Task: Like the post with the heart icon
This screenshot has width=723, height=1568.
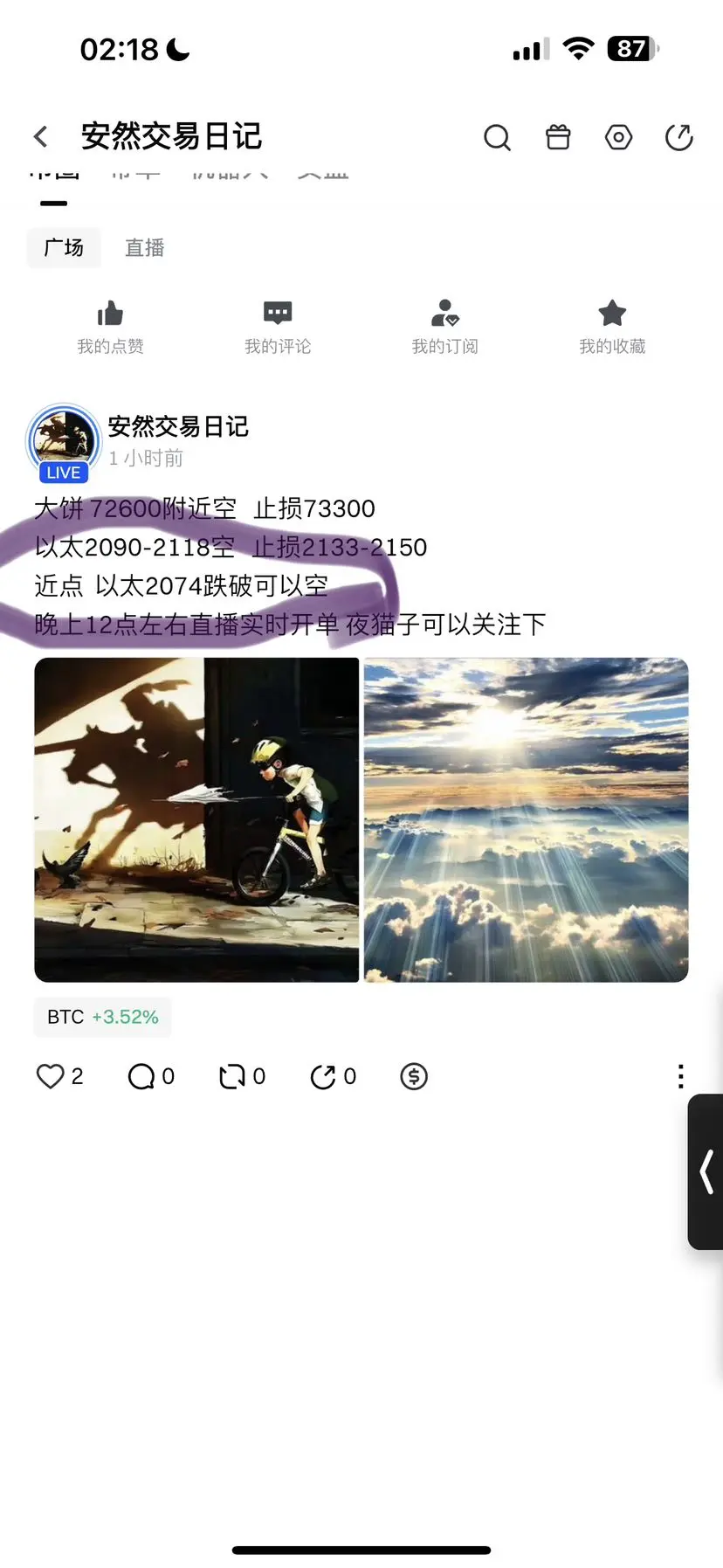Action: [x=51, y=1076]
